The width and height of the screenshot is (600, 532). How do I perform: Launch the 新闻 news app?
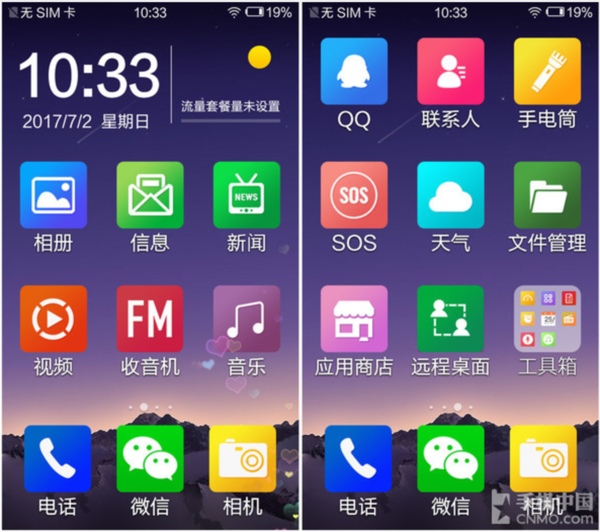pos(246,195)
